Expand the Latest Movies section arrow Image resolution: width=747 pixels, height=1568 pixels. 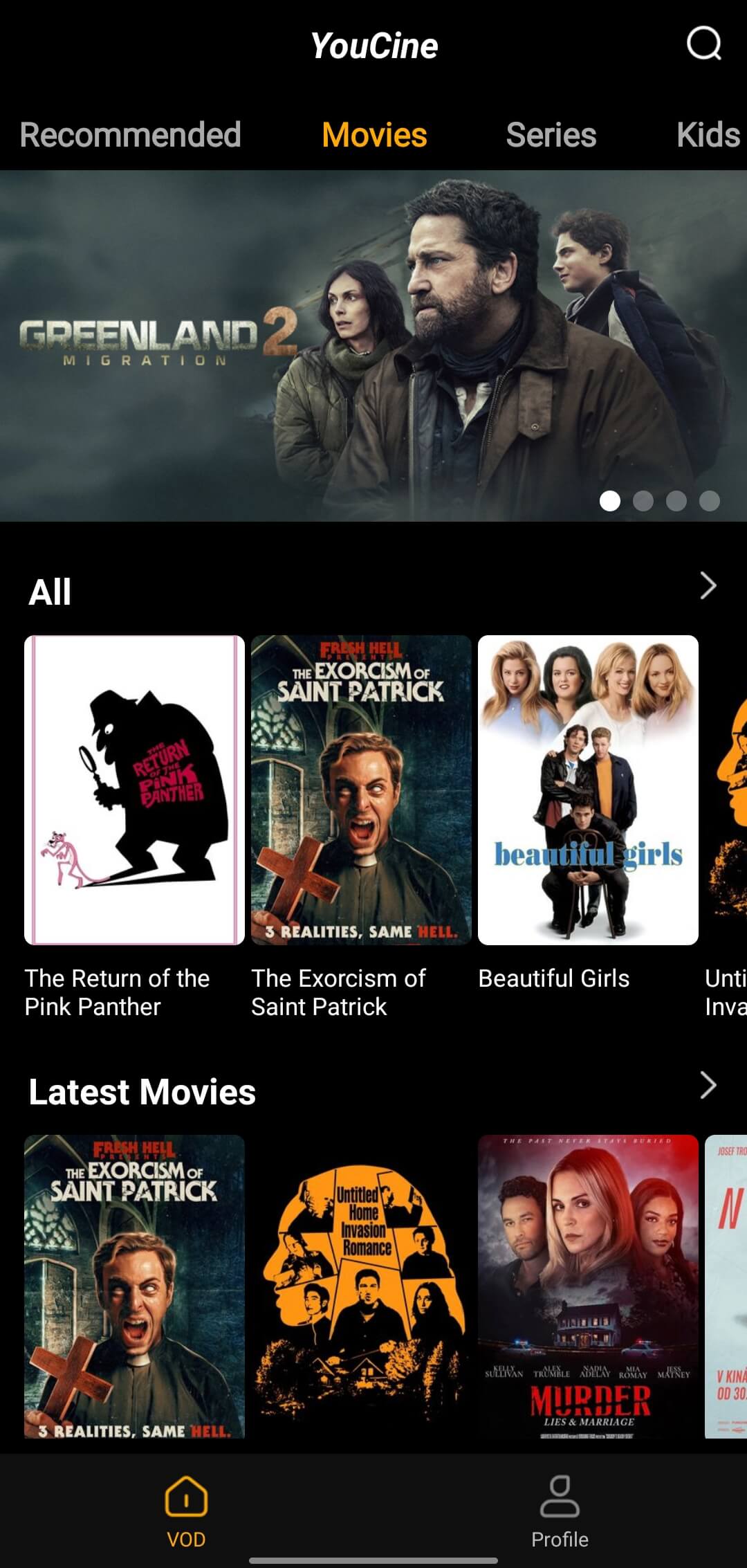pyautogui.click(x=708, y=1085)
